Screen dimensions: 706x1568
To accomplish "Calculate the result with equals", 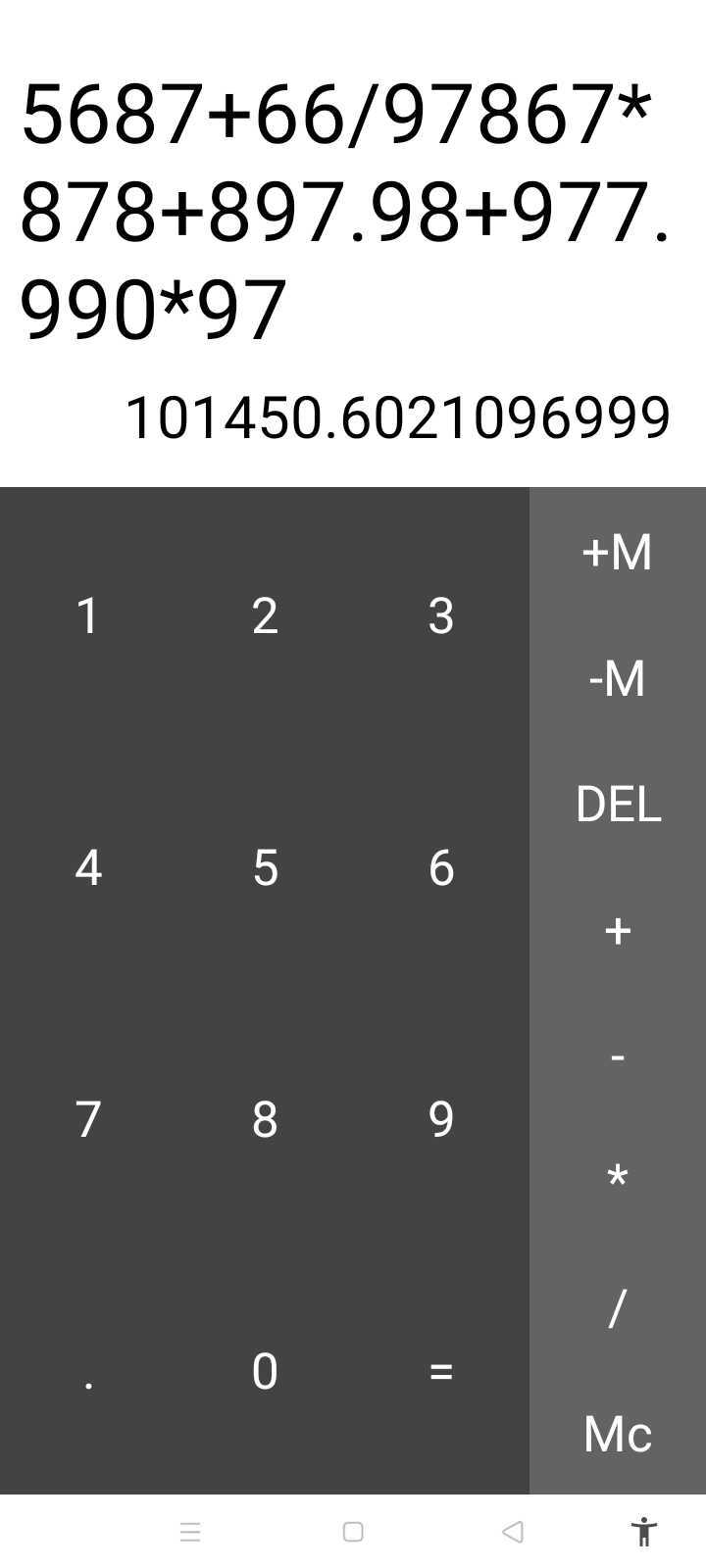I will pos(441,1370).
